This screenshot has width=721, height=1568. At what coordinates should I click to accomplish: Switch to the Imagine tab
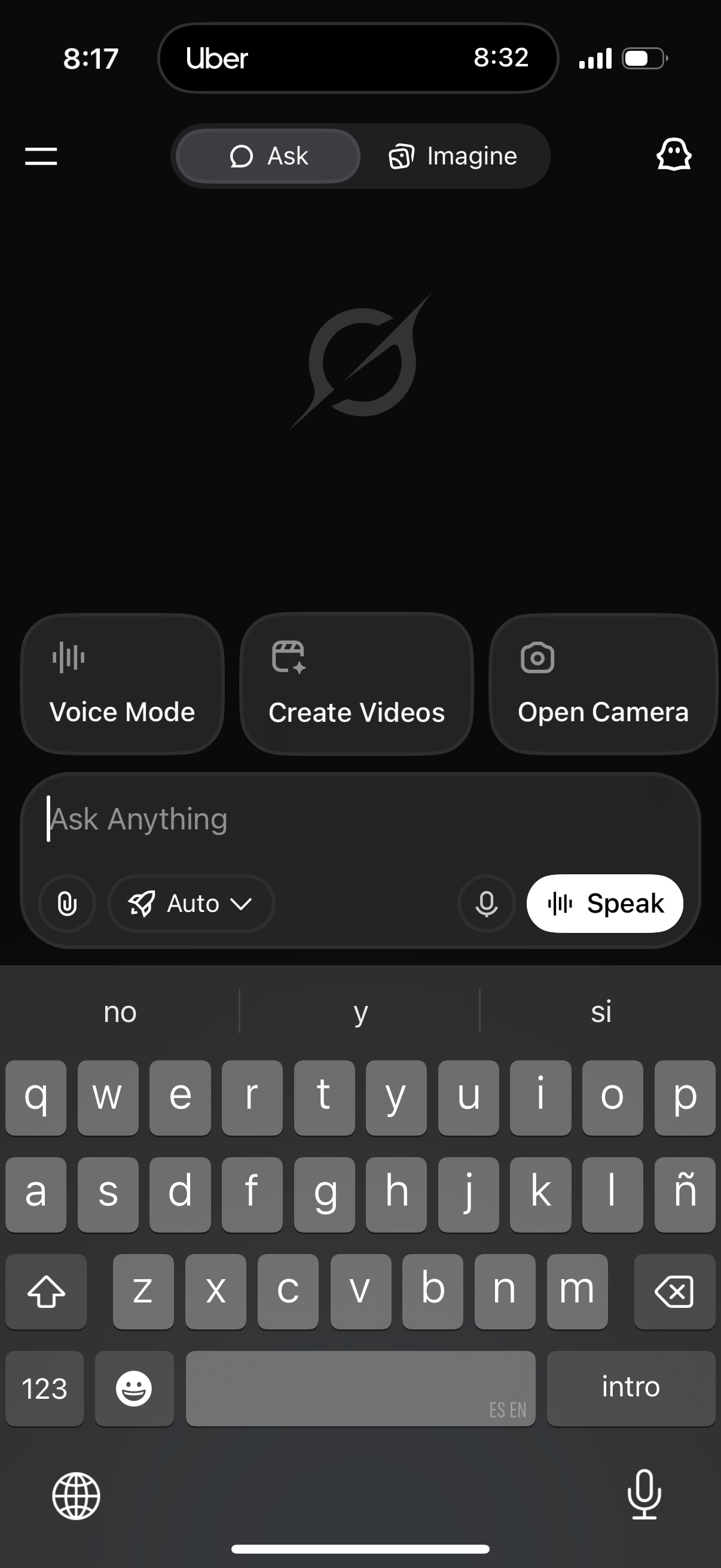pyautogui.click(x=453, y=157)
